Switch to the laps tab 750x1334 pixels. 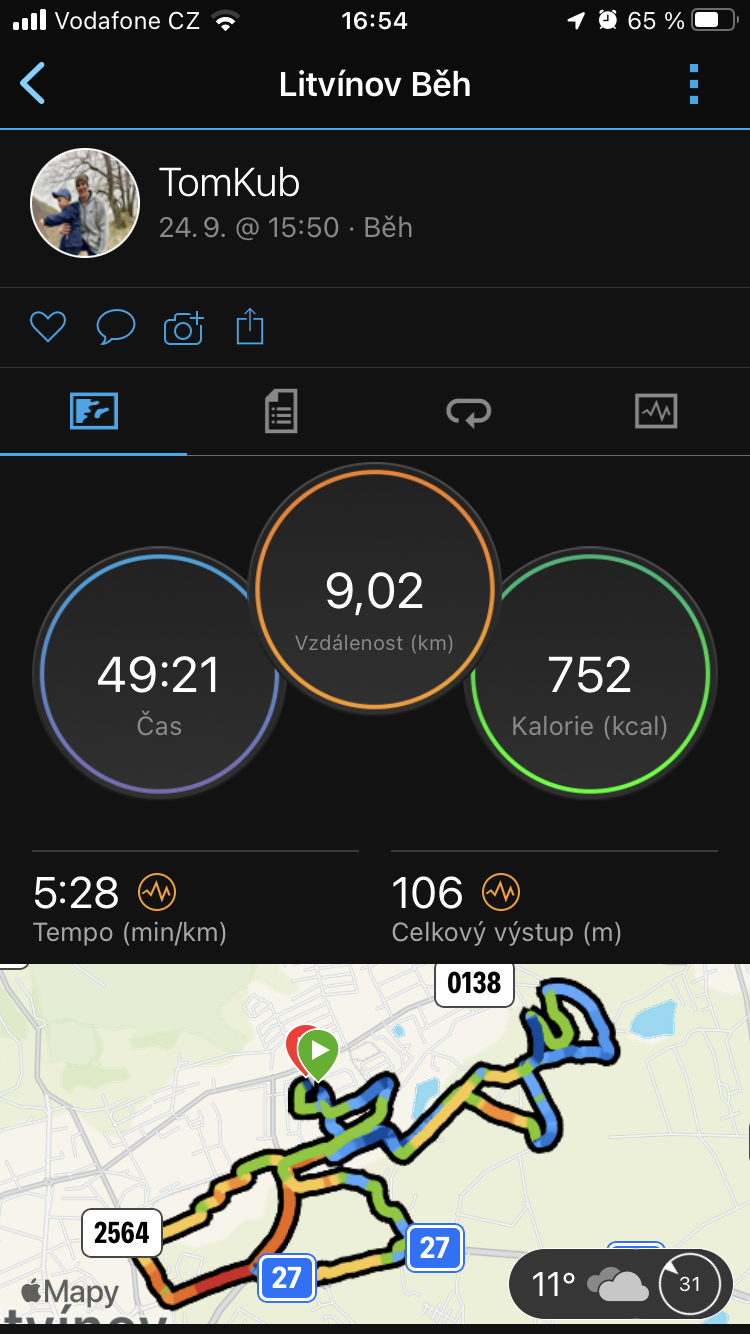click(468, 411)
